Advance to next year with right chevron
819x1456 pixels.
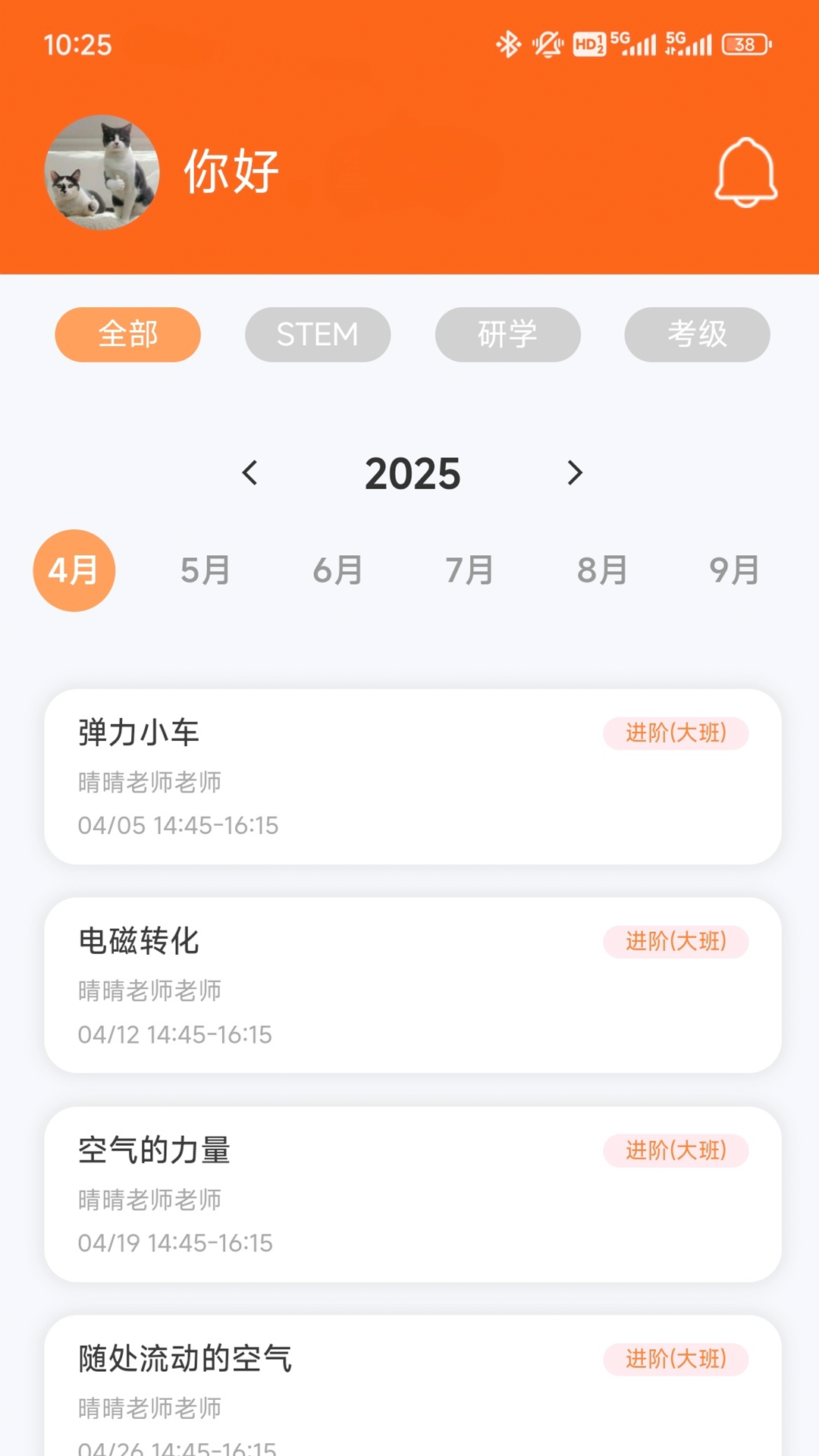click(x=574, y=472)
